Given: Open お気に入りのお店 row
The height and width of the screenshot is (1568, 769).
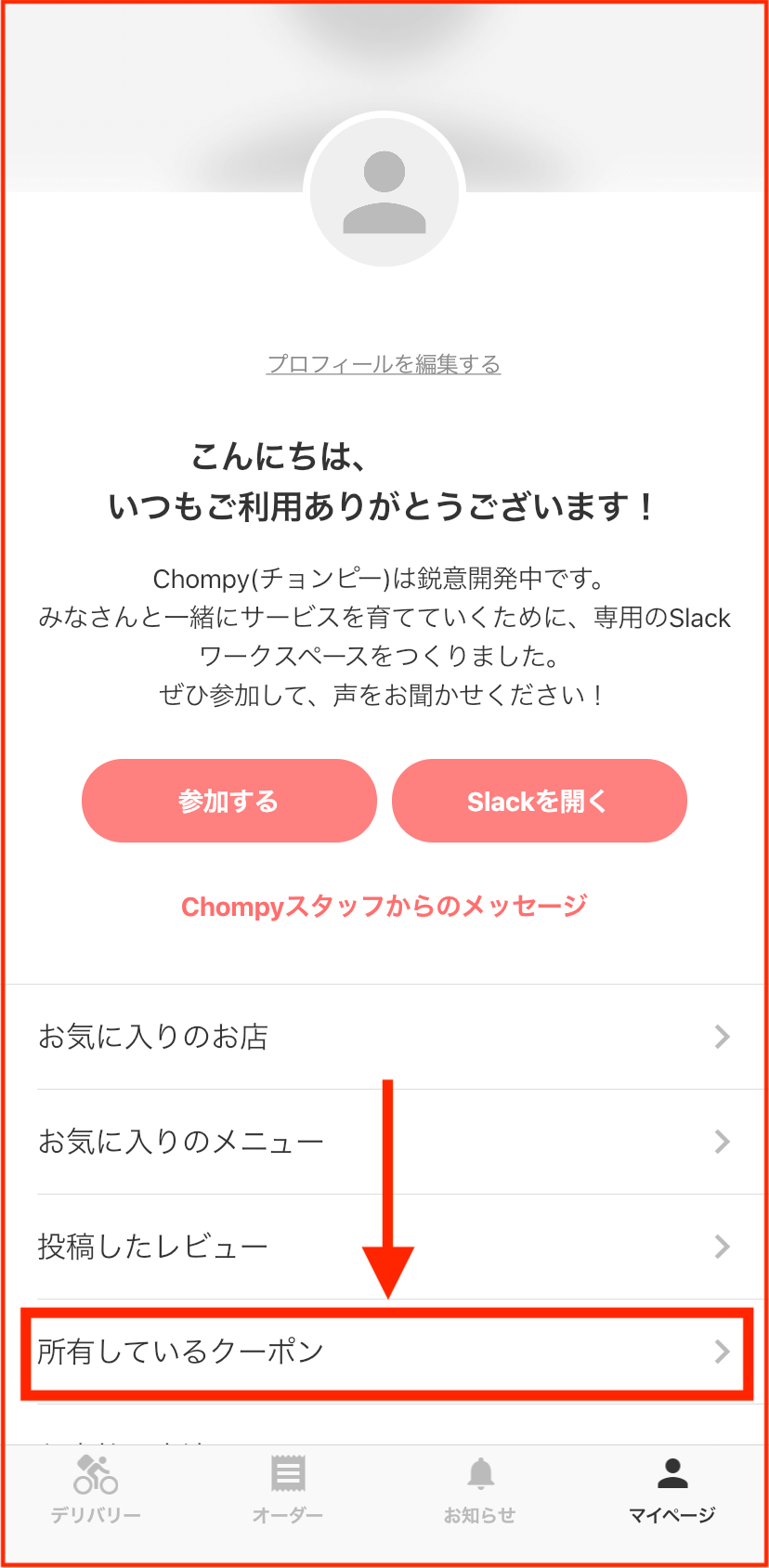Looking at the screenshot, I should (384, 1037).
